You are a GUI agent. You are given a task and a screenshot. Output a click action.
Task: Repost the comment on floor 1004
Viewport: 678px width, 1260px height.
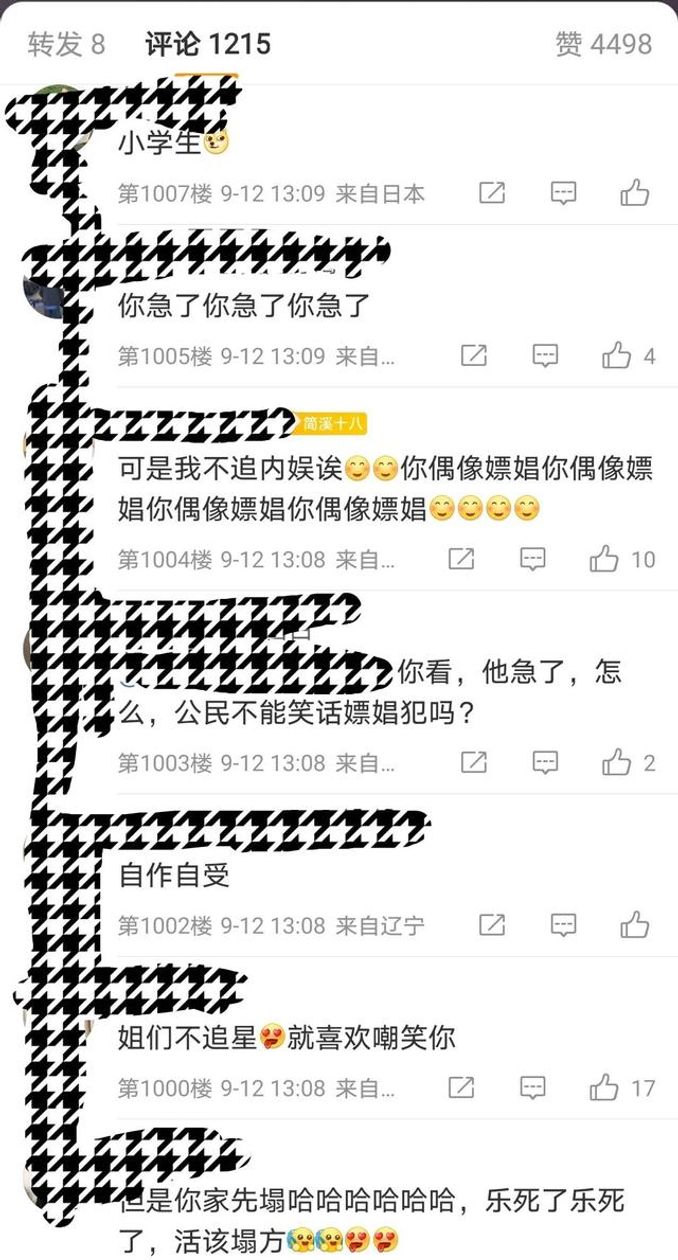pos(462,559)
